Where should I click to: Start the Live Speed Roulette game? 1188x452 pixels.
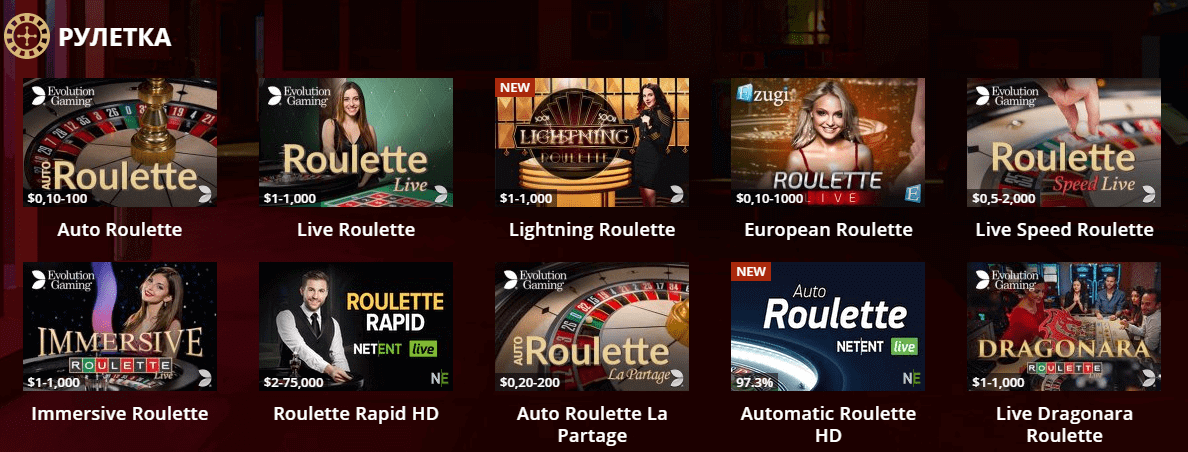click(x=1064, y=142)
